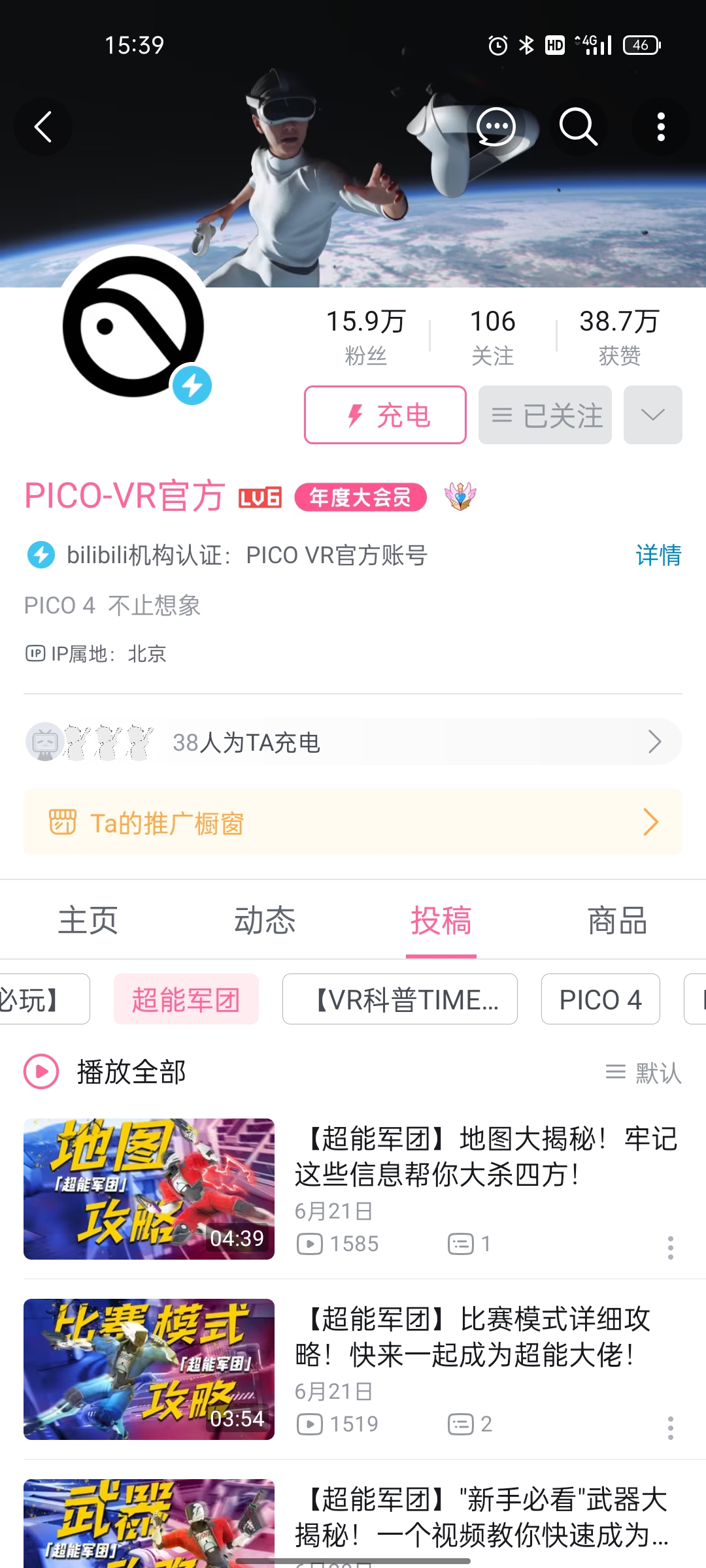The width and height of the screenshot is (706, 1568).
Task: Select the 【VR科普TIME chip
Action: (x=400, y=1000)
